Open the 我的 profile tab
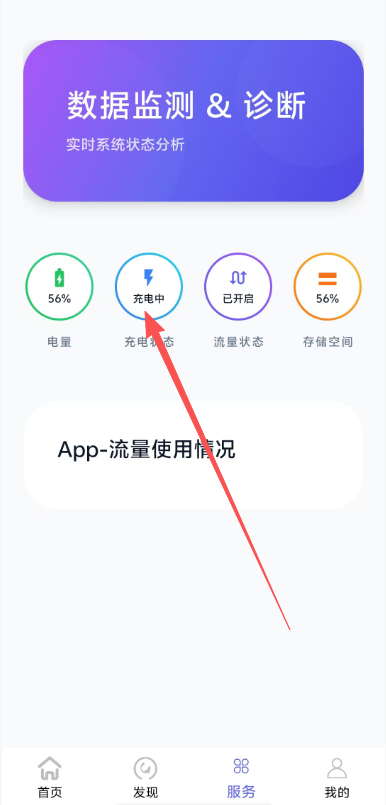 coord(337,777)
